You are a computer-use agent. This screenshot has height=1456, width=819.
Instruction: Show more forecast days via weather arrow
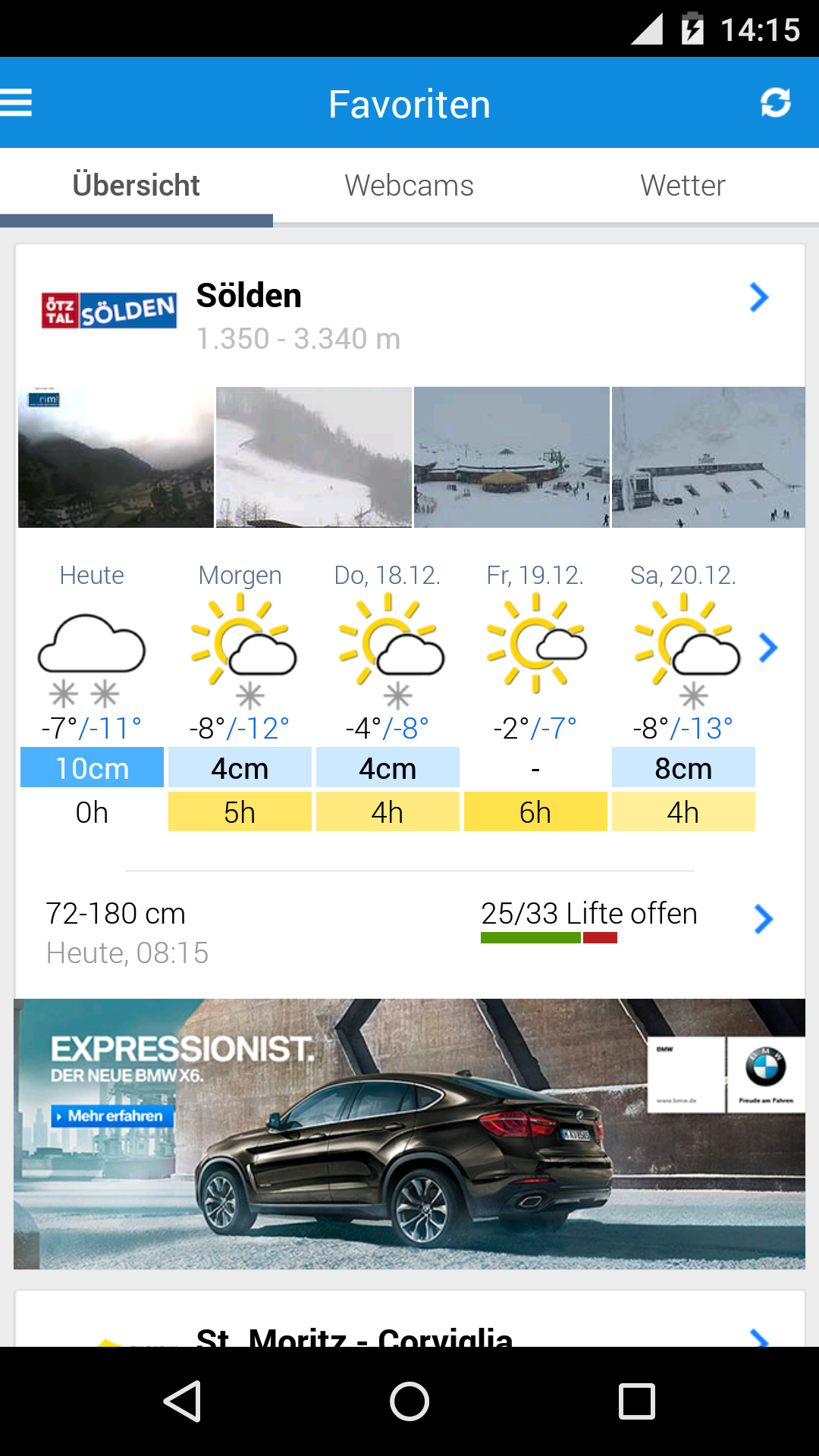click(x=768, y=648)
